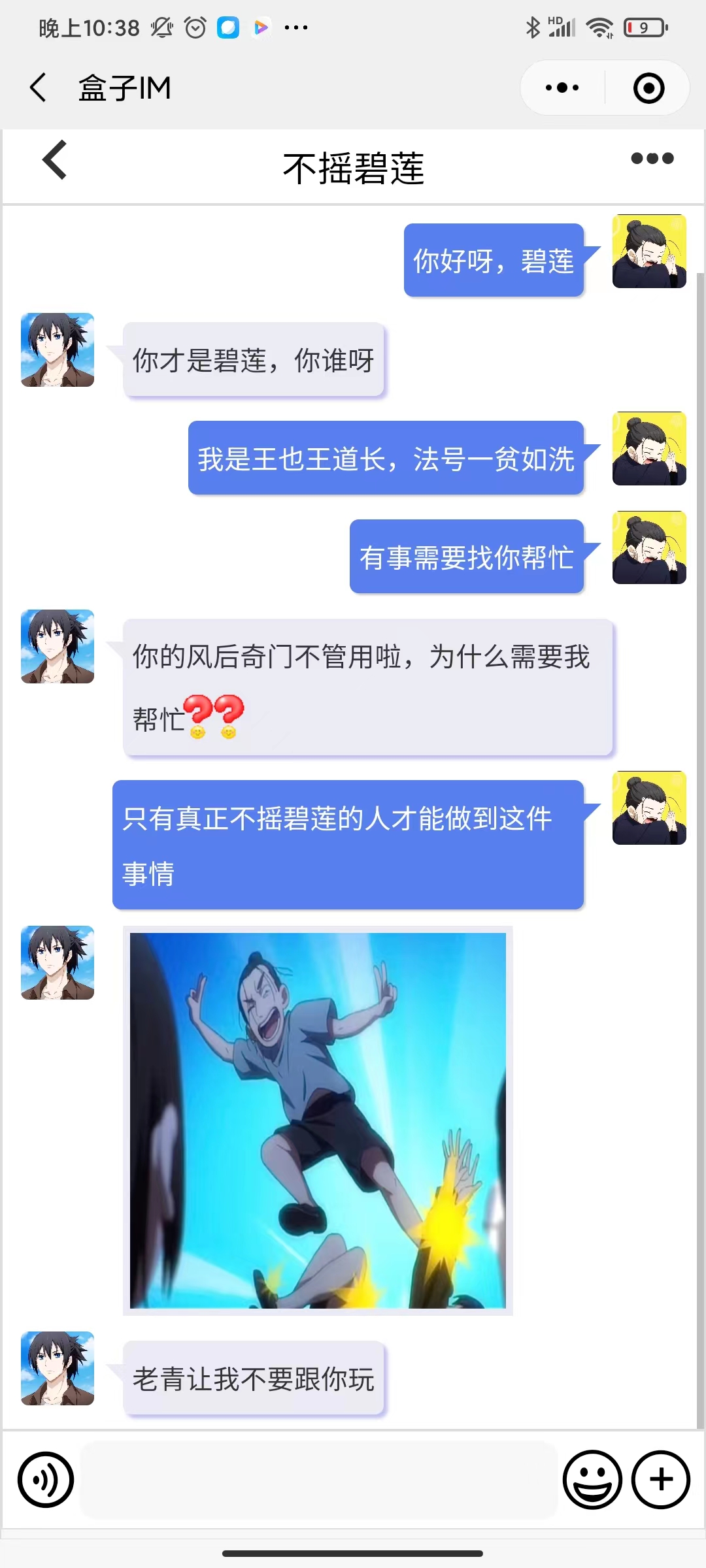Open the received anime image message
The image size is (706, 1568).
(318, 1120)
